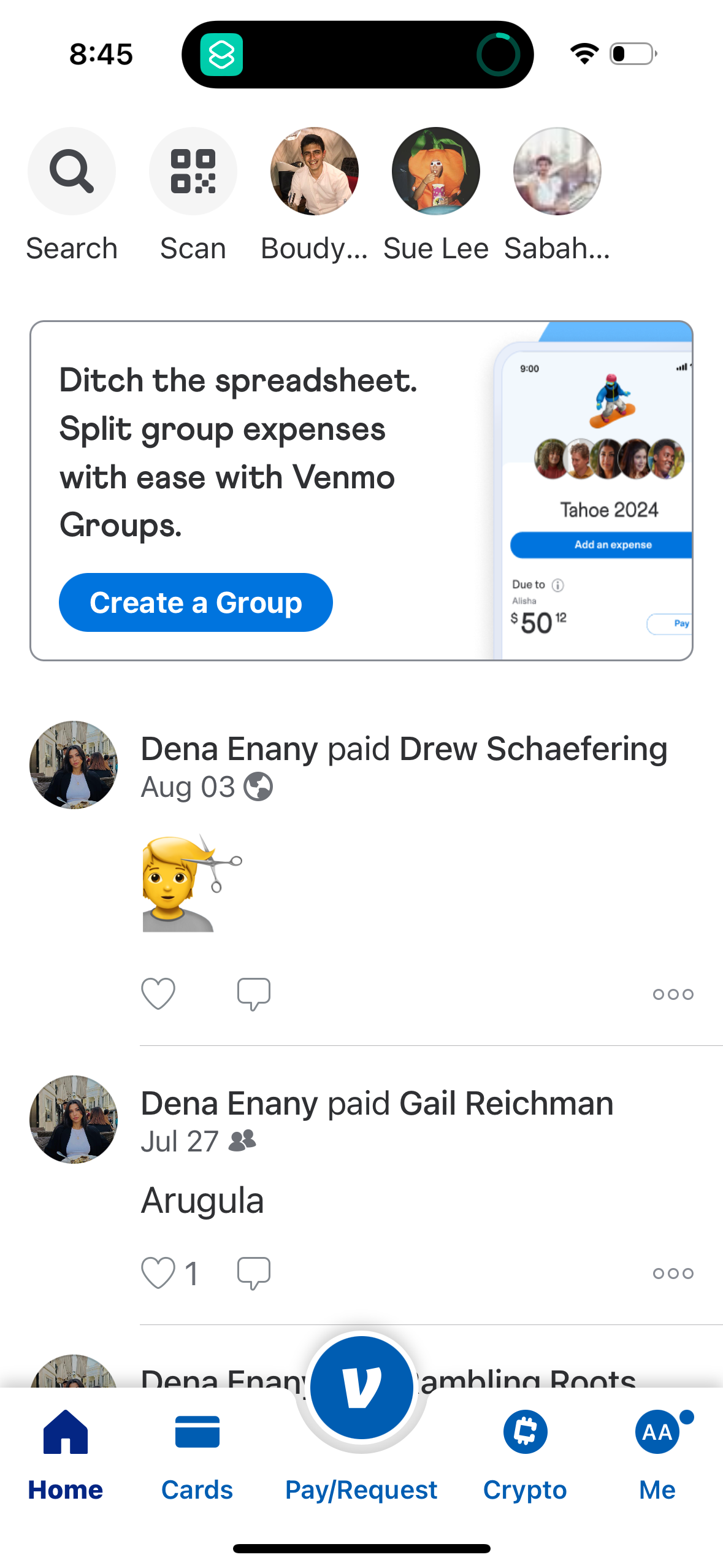Open options on the Rambling Roots transaction
This screenshot has height=1568, width=723.
(672, 1374)
